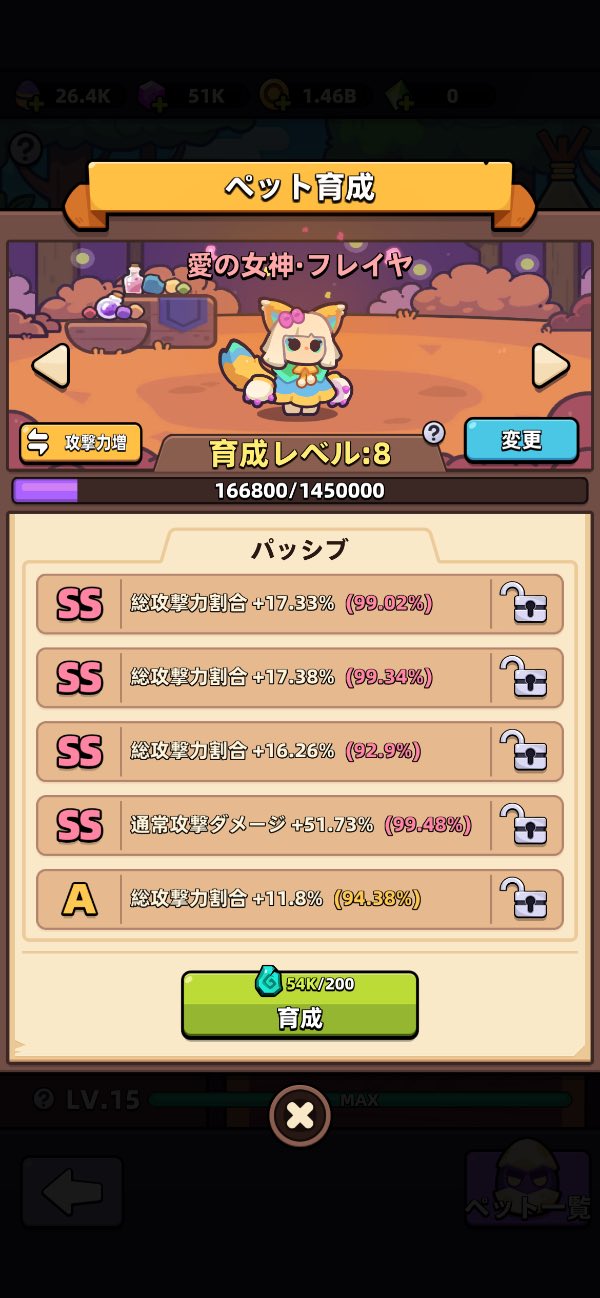This screenshot has height=1298, width=600.
Task: Lock the 総攻撃力割合 +16.26% passive
Action: [527, 751]
